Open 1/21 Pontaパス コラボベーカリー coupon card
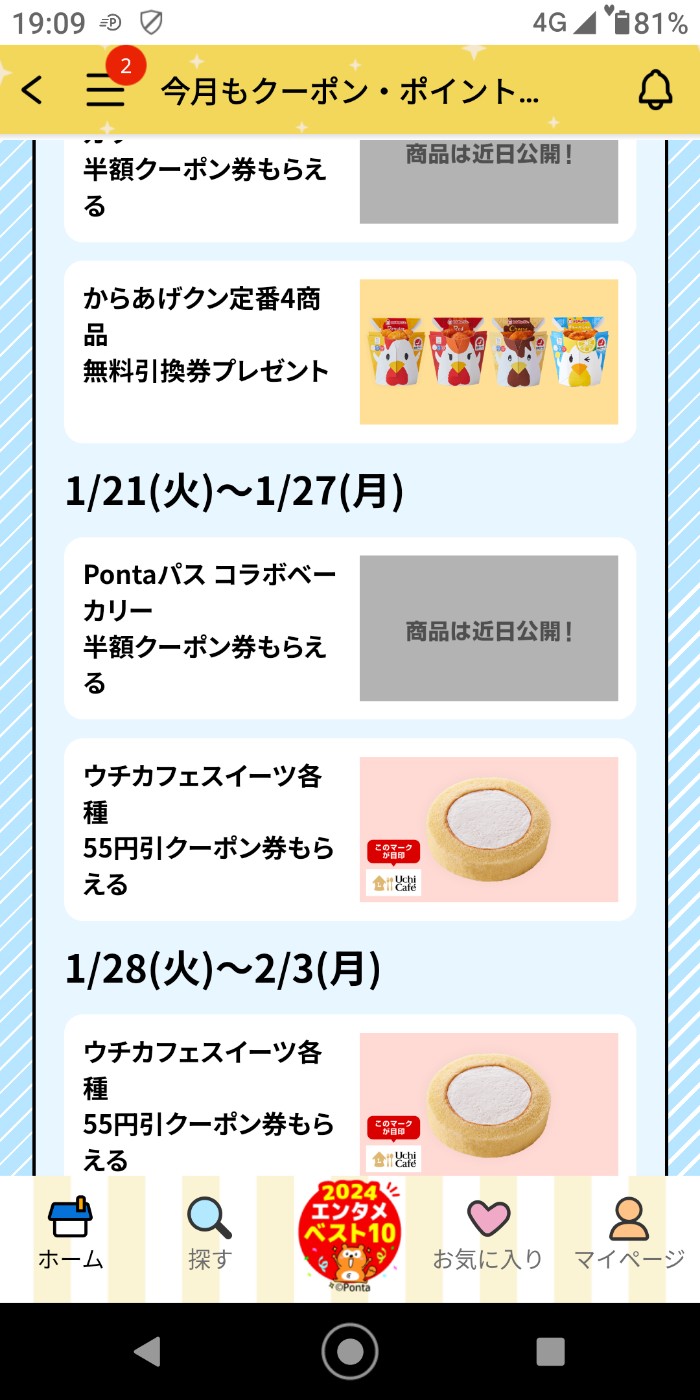 pyautogui.click(x=350, y=628)
